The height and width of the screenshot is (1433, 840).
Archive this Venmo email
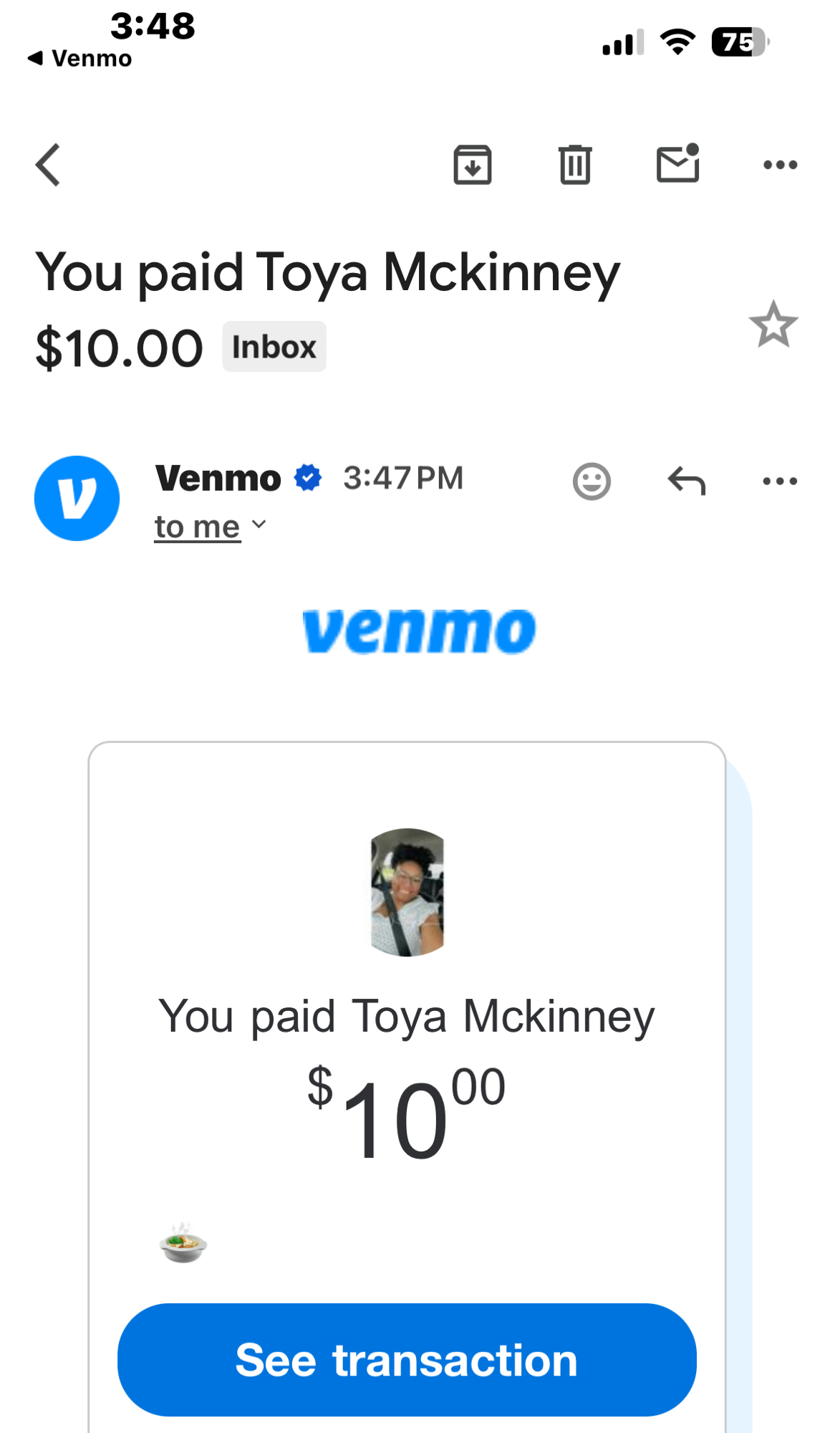pos(473,166)
